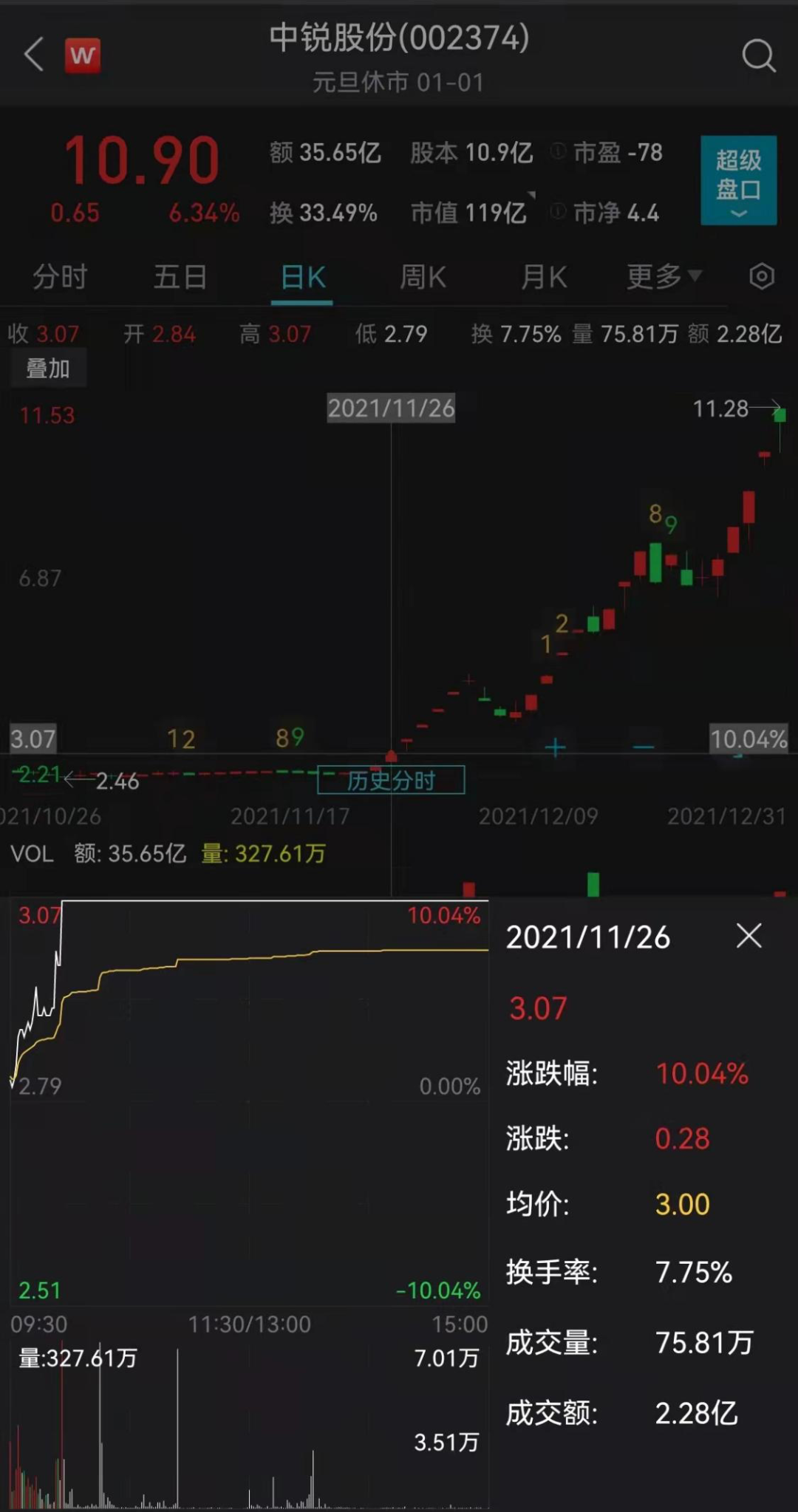Screen dimensions: 798x1512
Task: Open stock search magnifier icon
Action: 758,55
